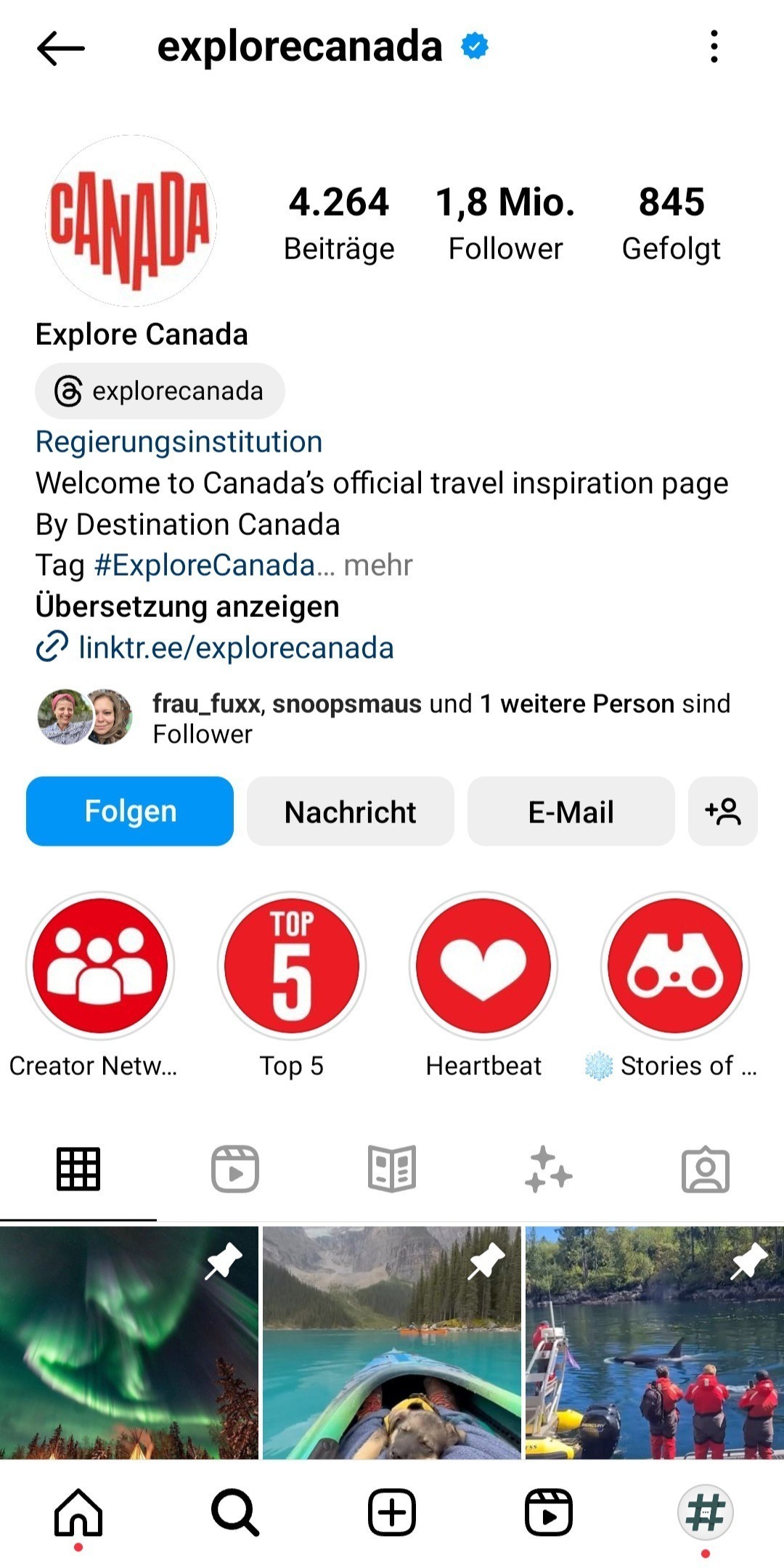784x1568 pixels.
Task: Expand the bio with mehr
Action: 377,565
